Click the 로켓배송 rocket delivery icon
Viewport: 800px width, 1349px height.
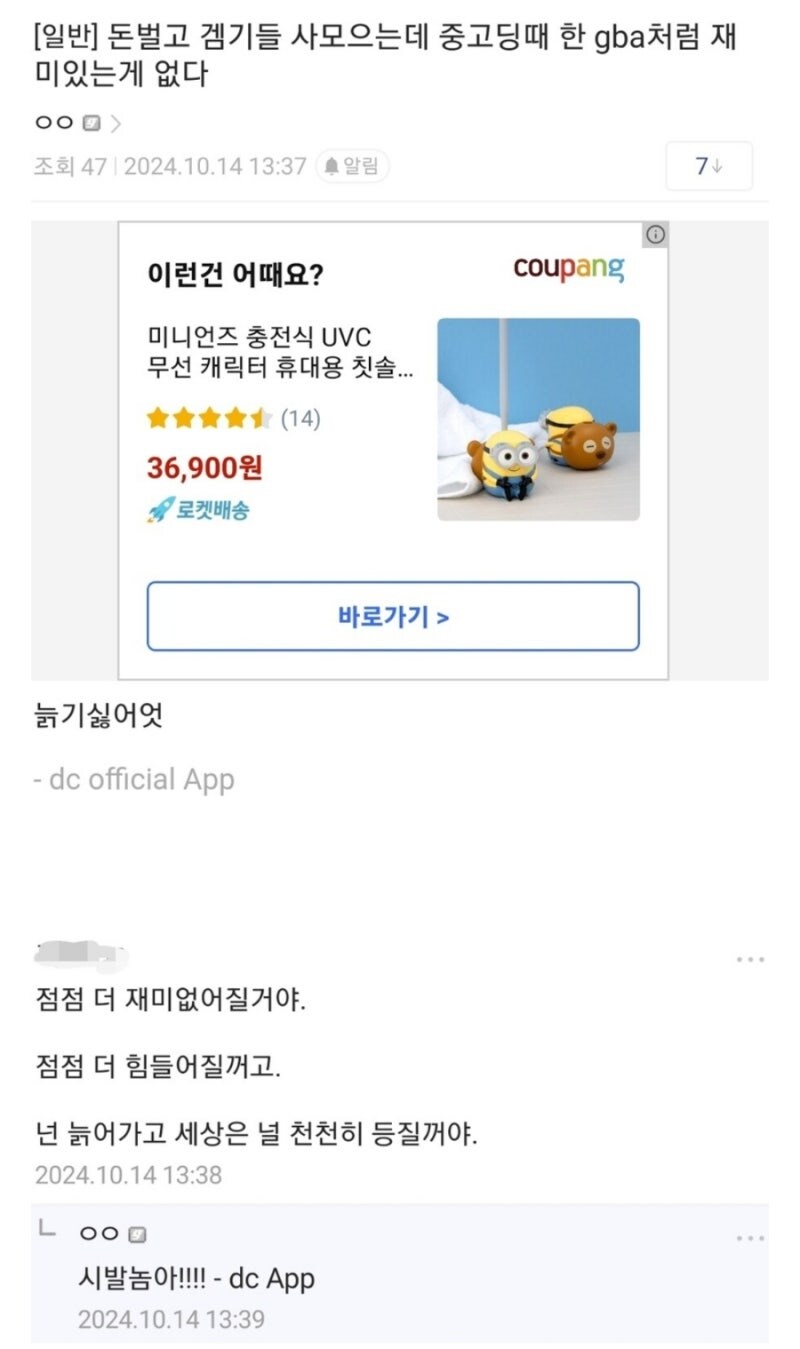point(158,509)
